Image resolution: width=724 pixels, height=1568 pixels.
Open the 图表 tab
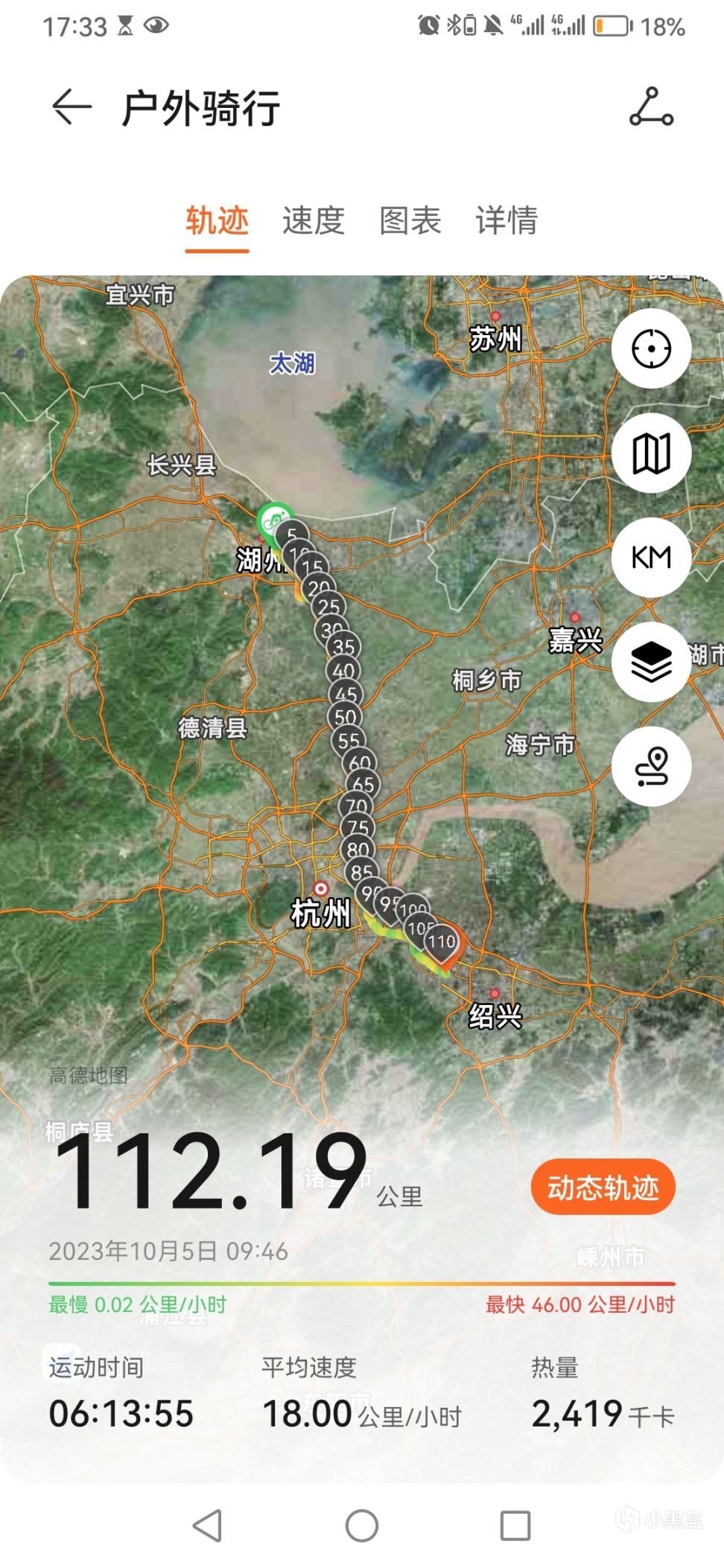pos(410,221)
